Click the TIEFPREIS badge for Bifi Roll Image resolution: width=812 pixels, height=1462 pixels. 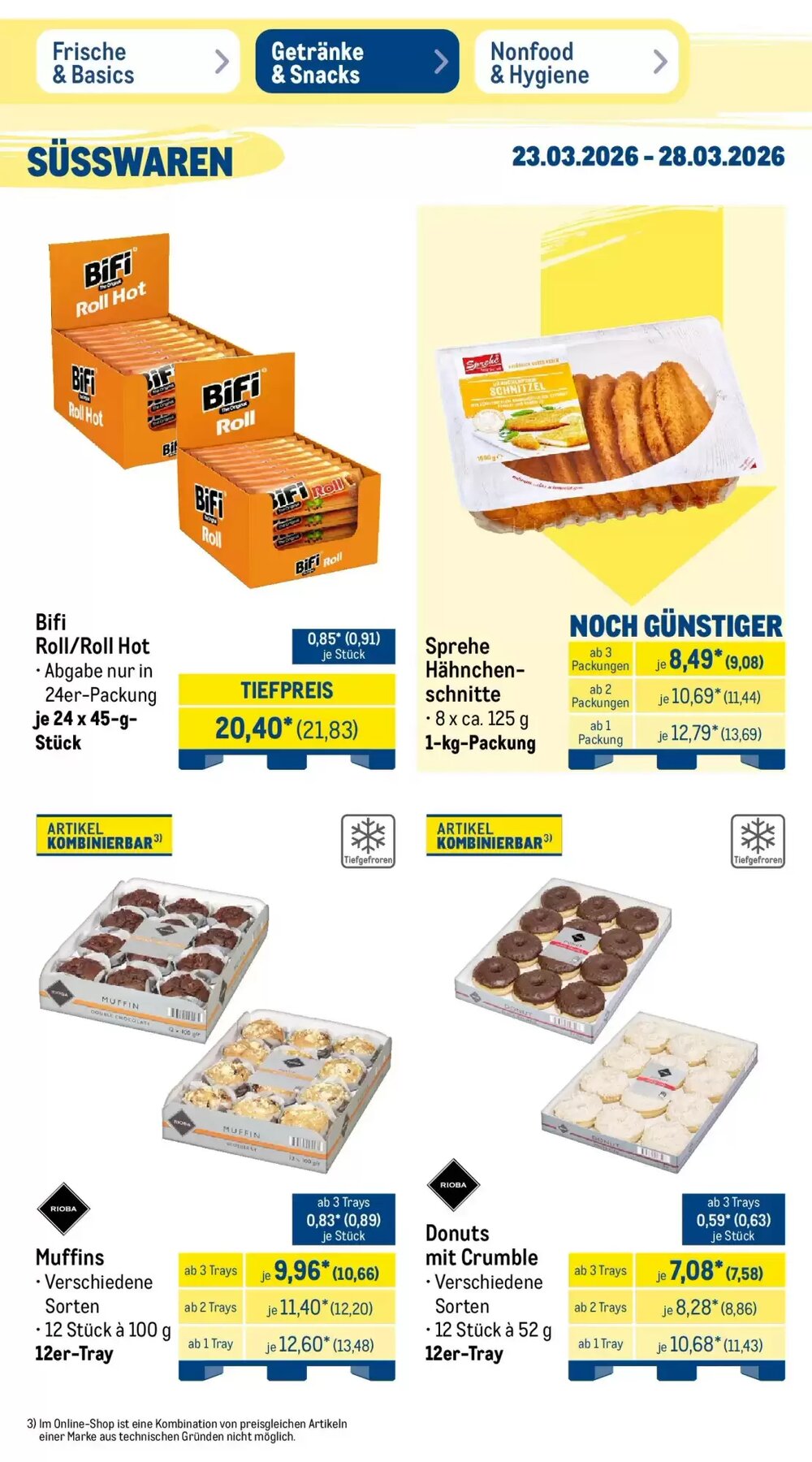pyautogui.click(x=287, y=690)
